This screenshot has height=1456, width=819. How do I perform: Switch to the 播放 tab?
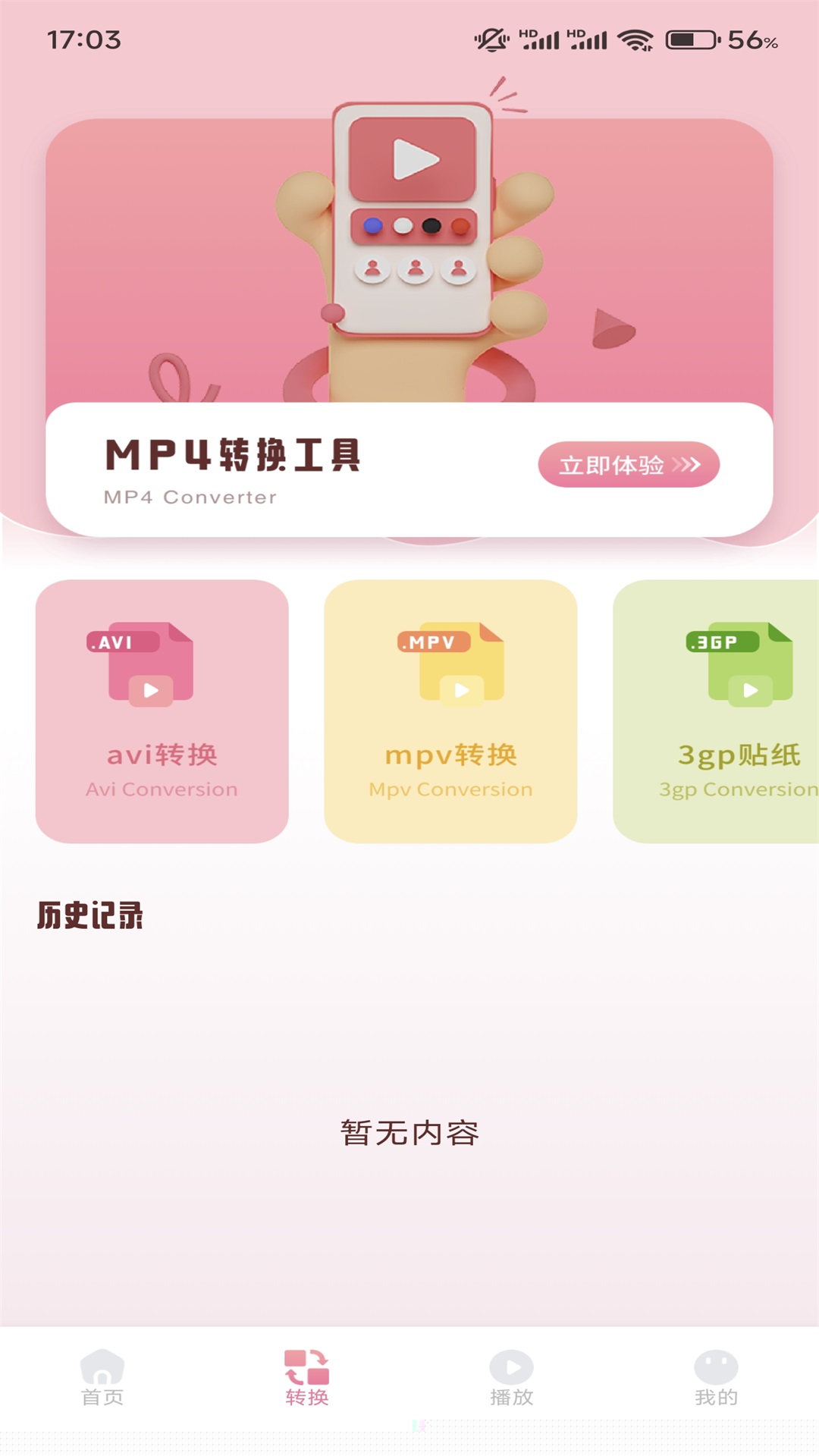(512, 1378)
